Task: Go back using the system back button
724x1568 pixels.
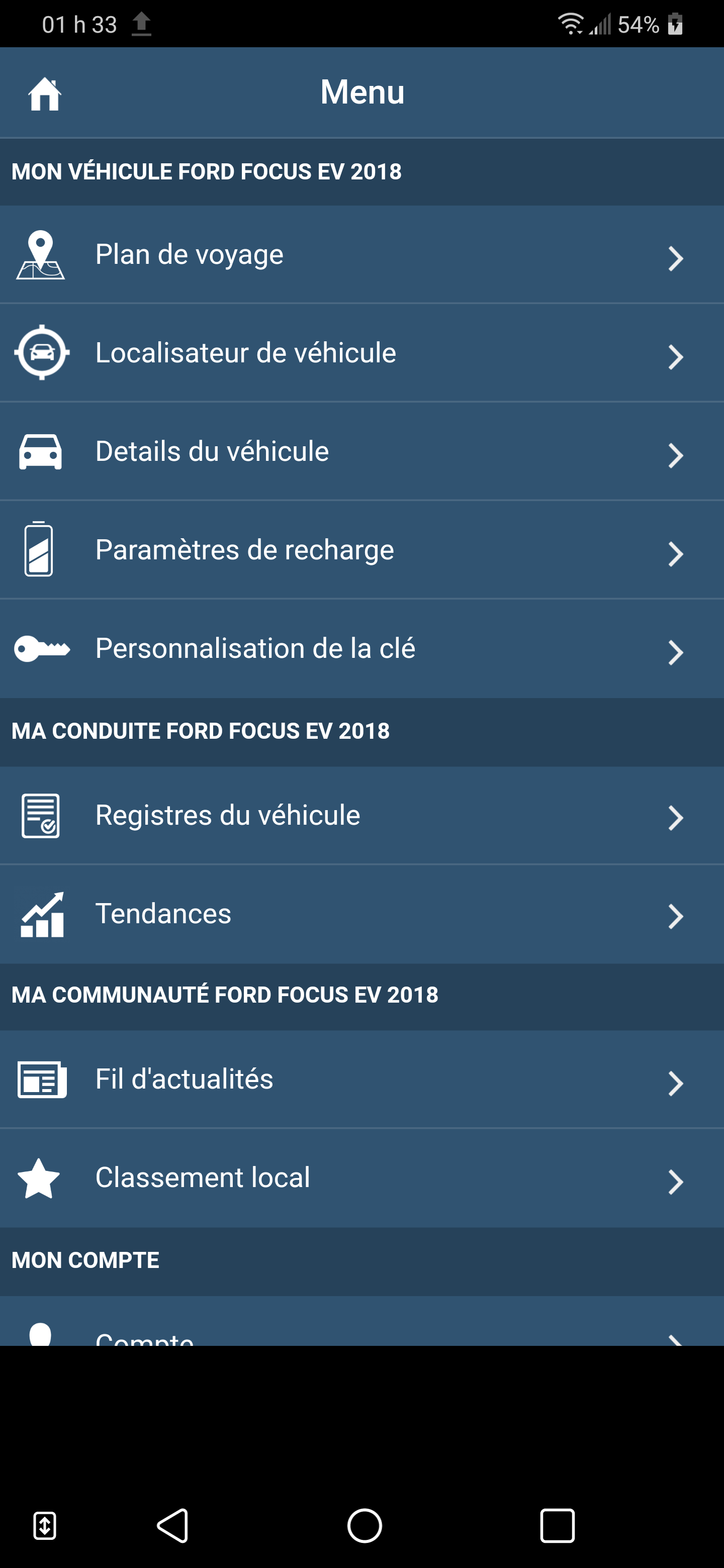Action: click(173, 1525)
